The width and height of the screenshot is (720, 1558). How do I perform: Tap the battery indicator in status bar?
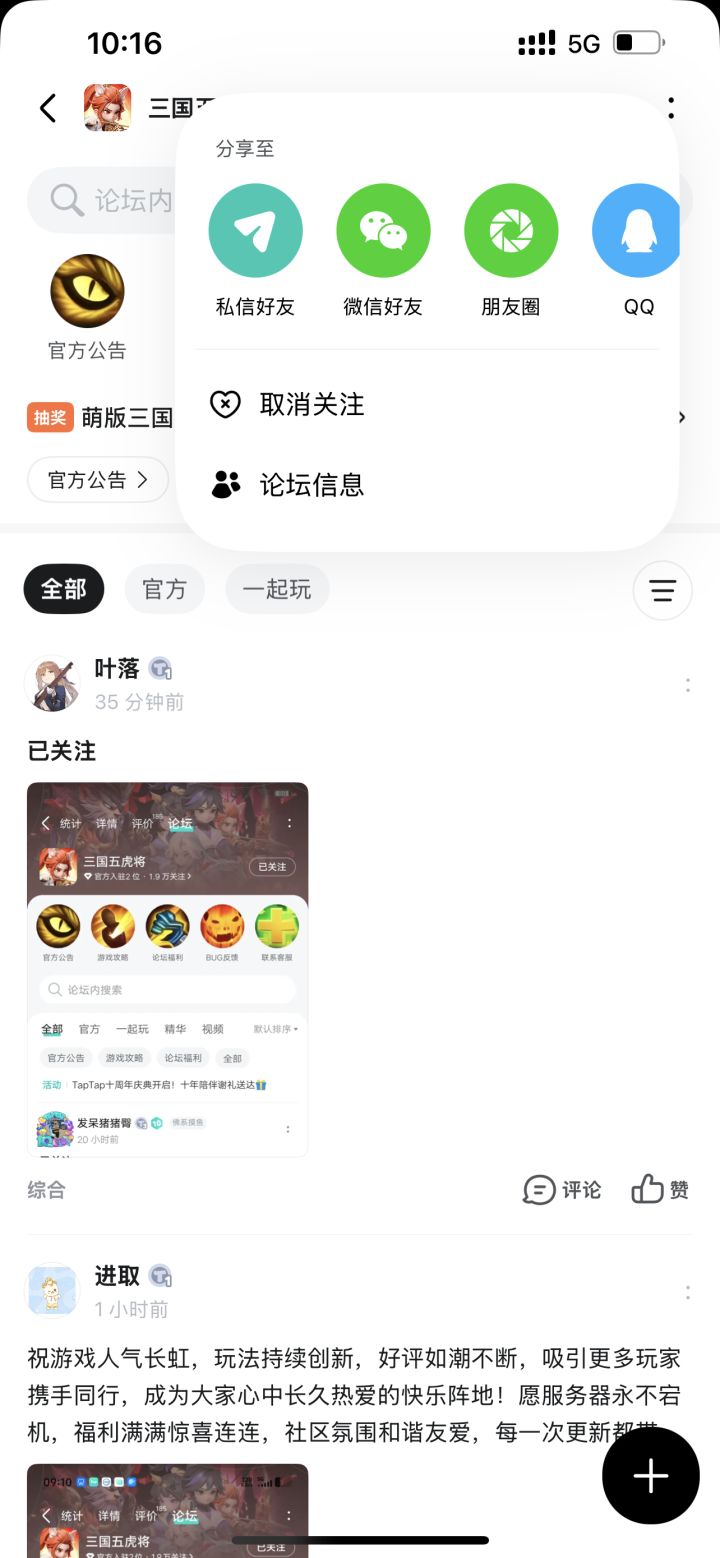[636, 42]
